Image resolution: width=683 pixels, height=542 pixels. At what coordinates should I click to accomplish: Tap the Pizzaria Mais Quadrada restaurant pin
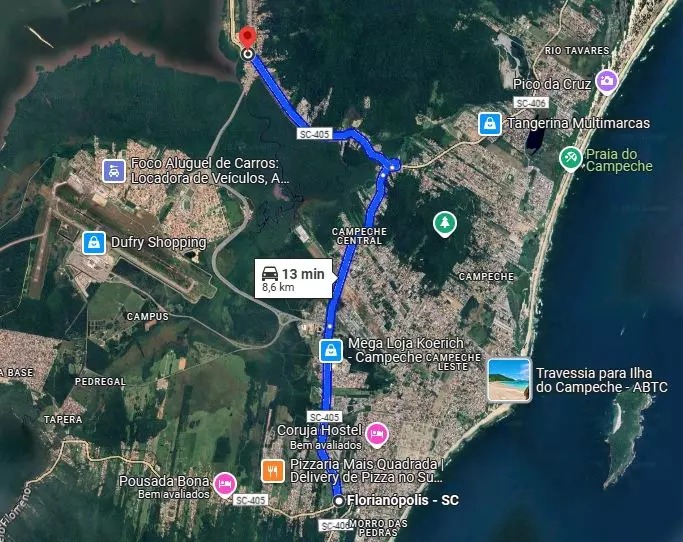270,470
